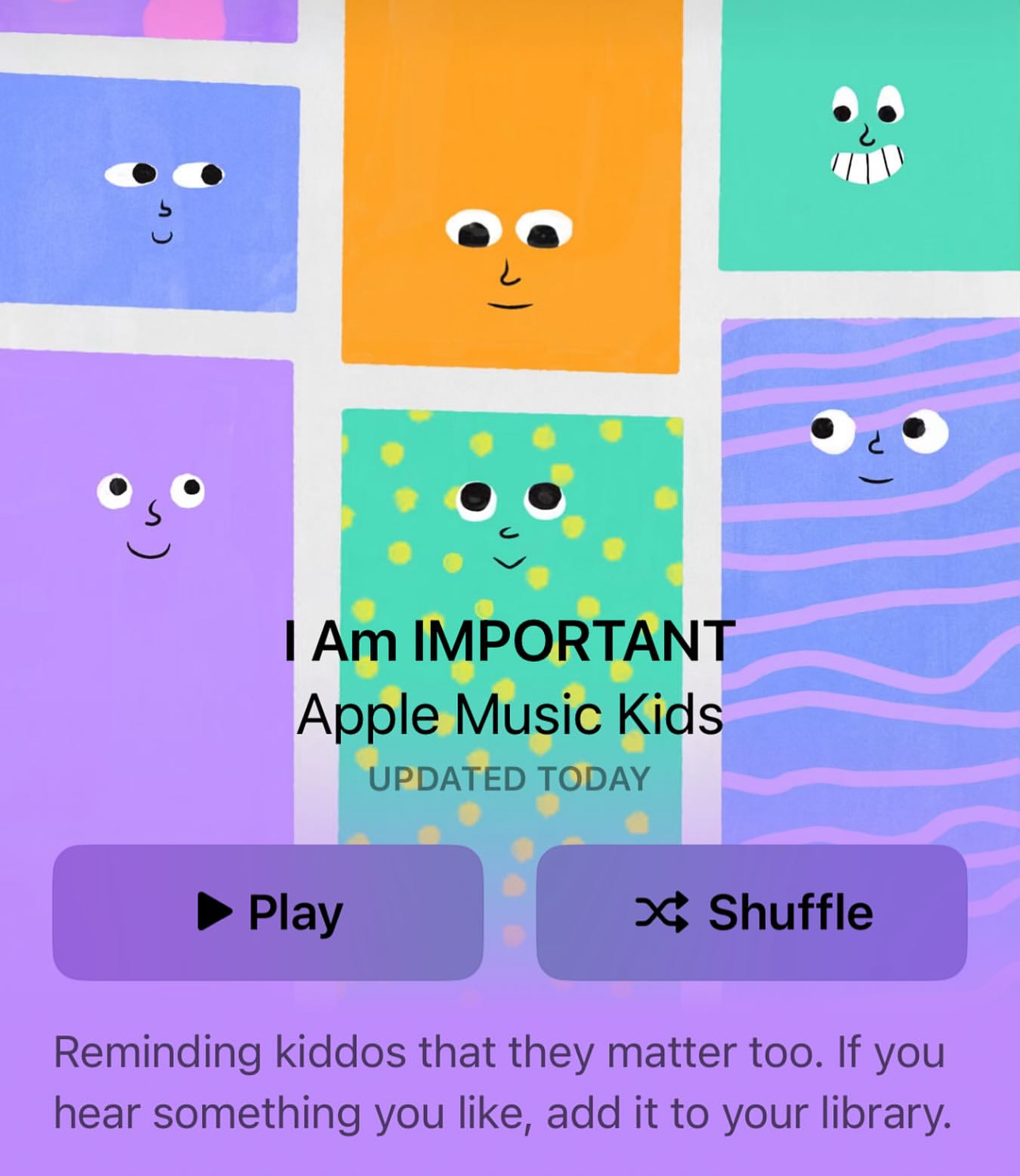Open the Apple Music Kids curator page
This screenshot has height=1176, width=1020.
point(509,715)
